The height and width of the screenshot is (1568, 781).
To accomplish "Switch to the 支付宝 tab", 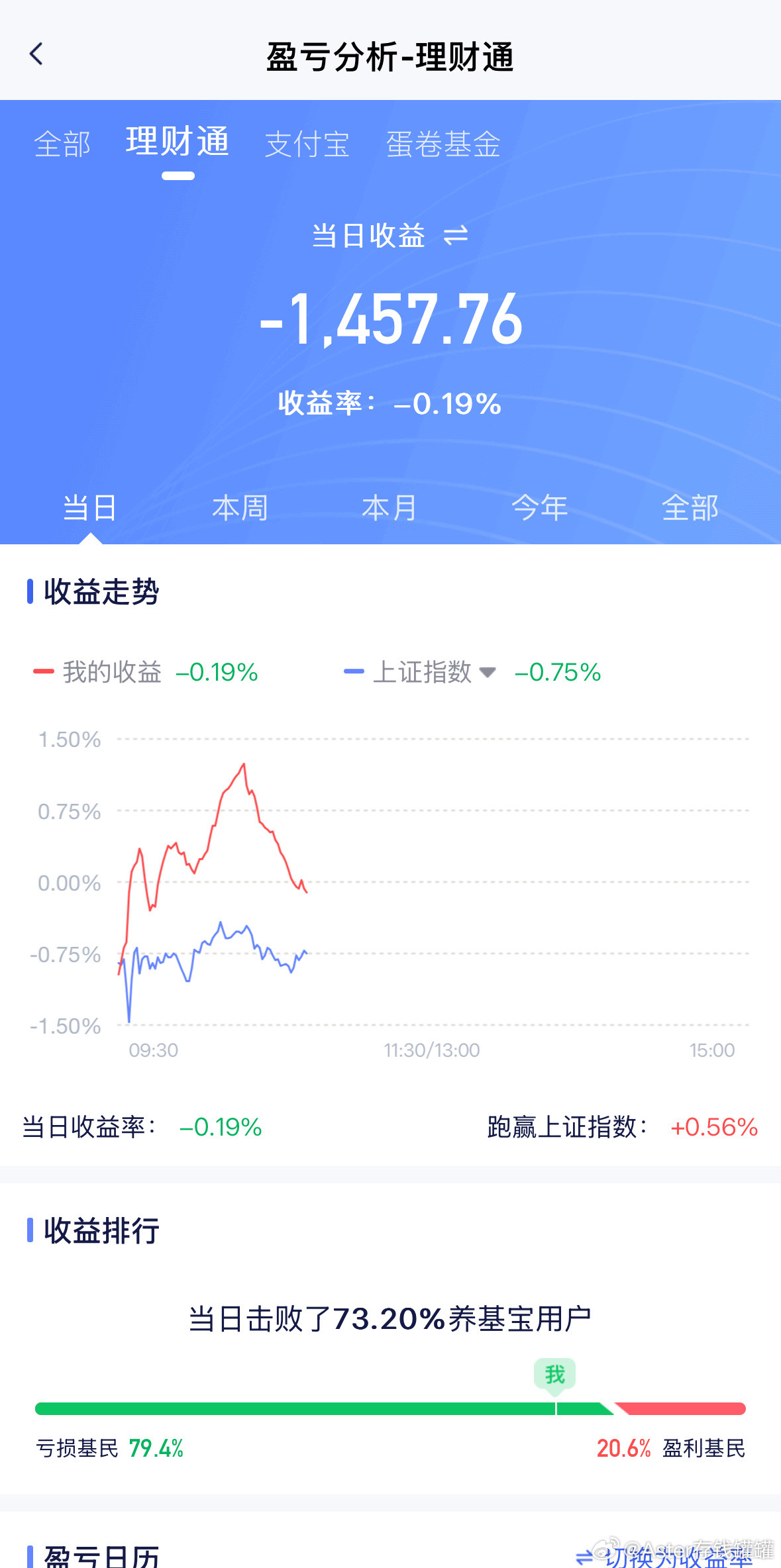I will click(x=308, y=145).
